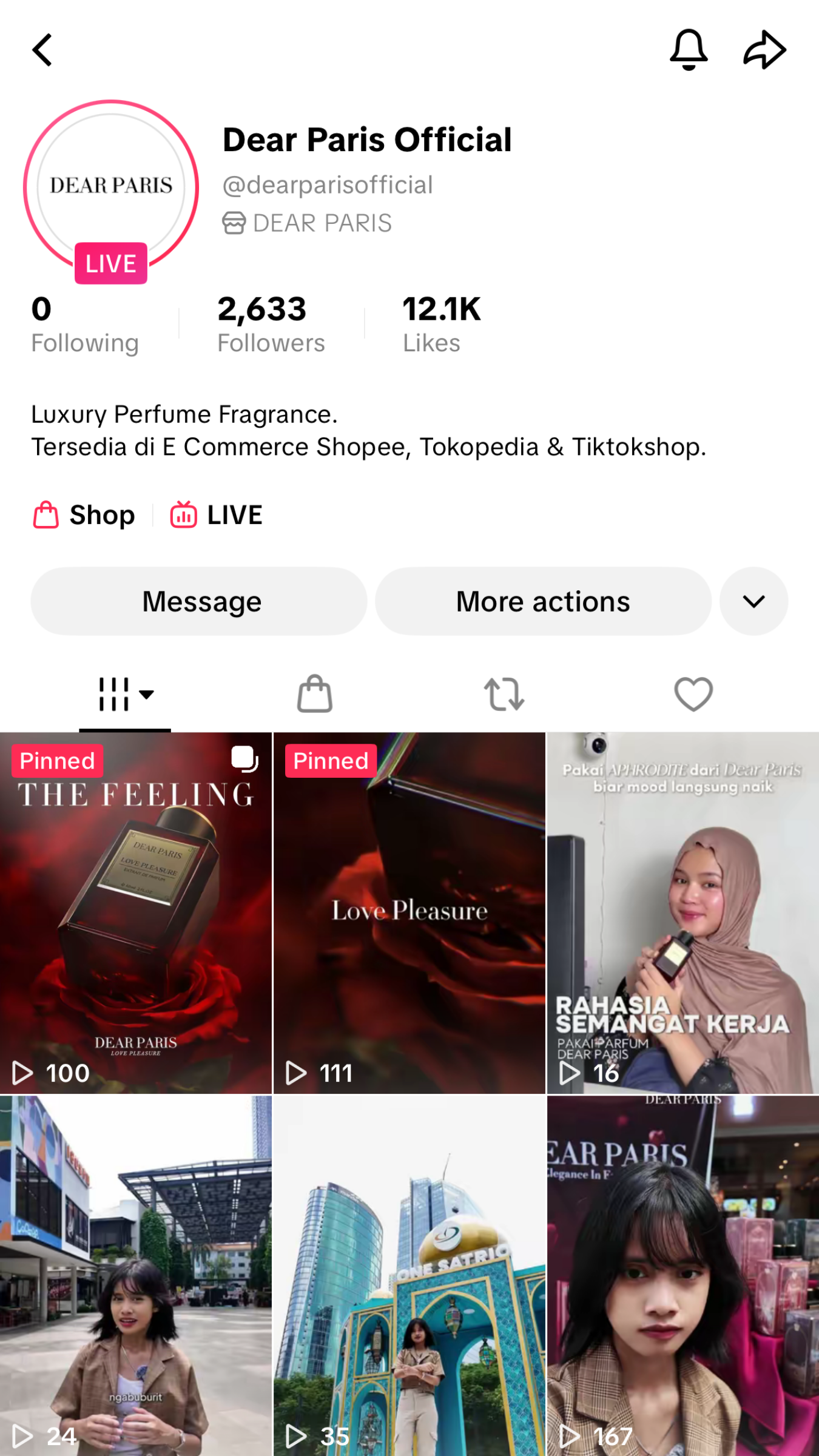Open the Rahasia Semangat Kerja video
The width and height of the screenshot is (819, 1456).
pos(683,913)
